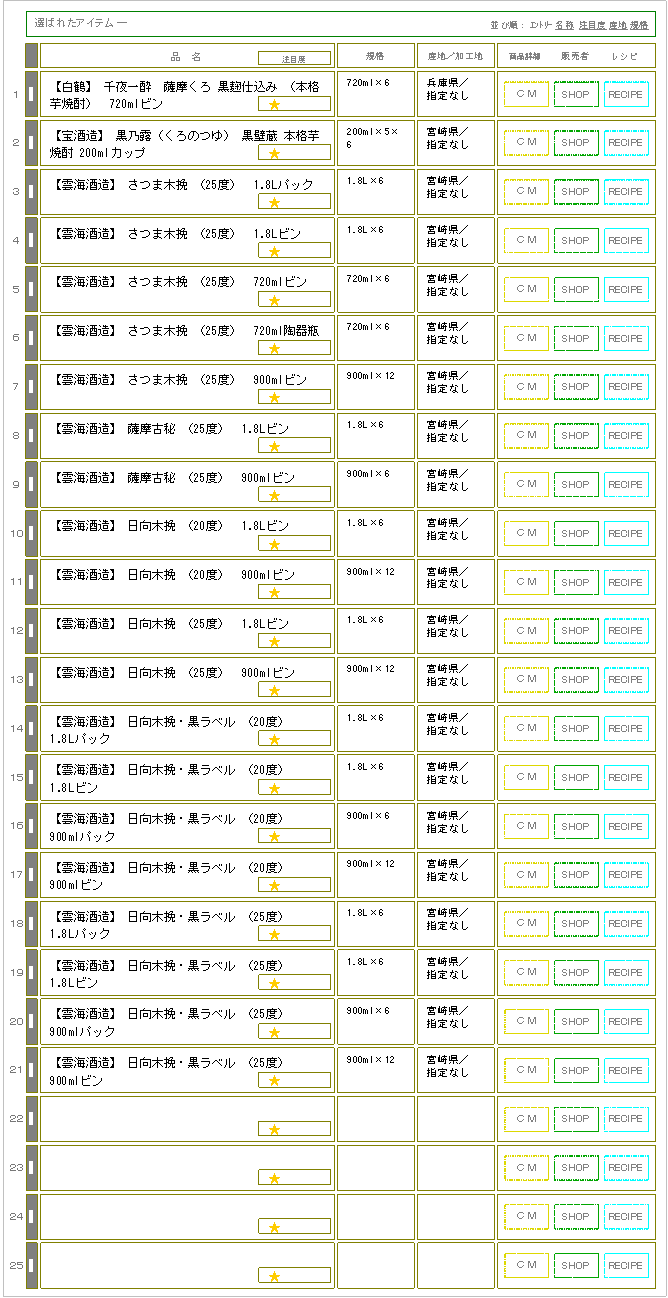This screenshot has width=668, height=1298.
Task: View RECIPE for 黒ラベル (20度) 900mlパック
Action: [626, 827]
